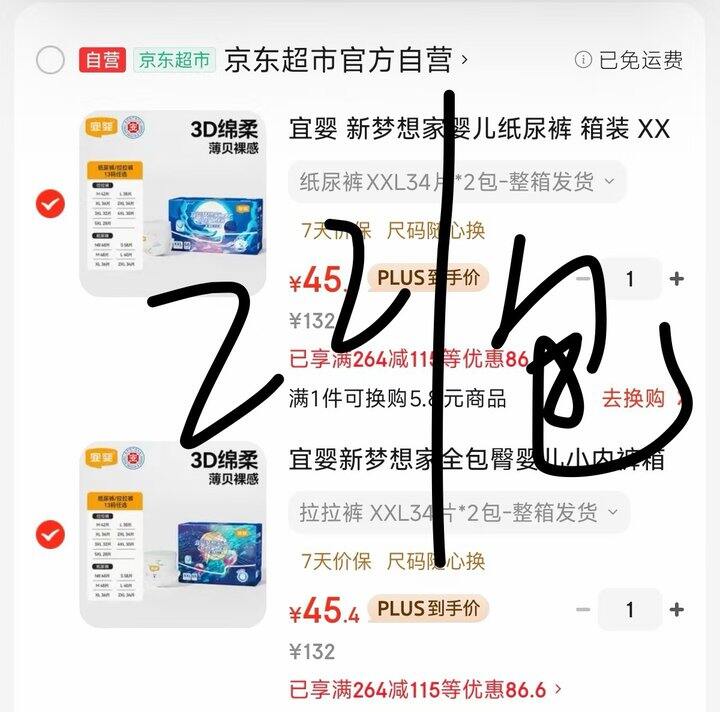Tap 去换购 to redeem add-on items

[x=641, y=398]
